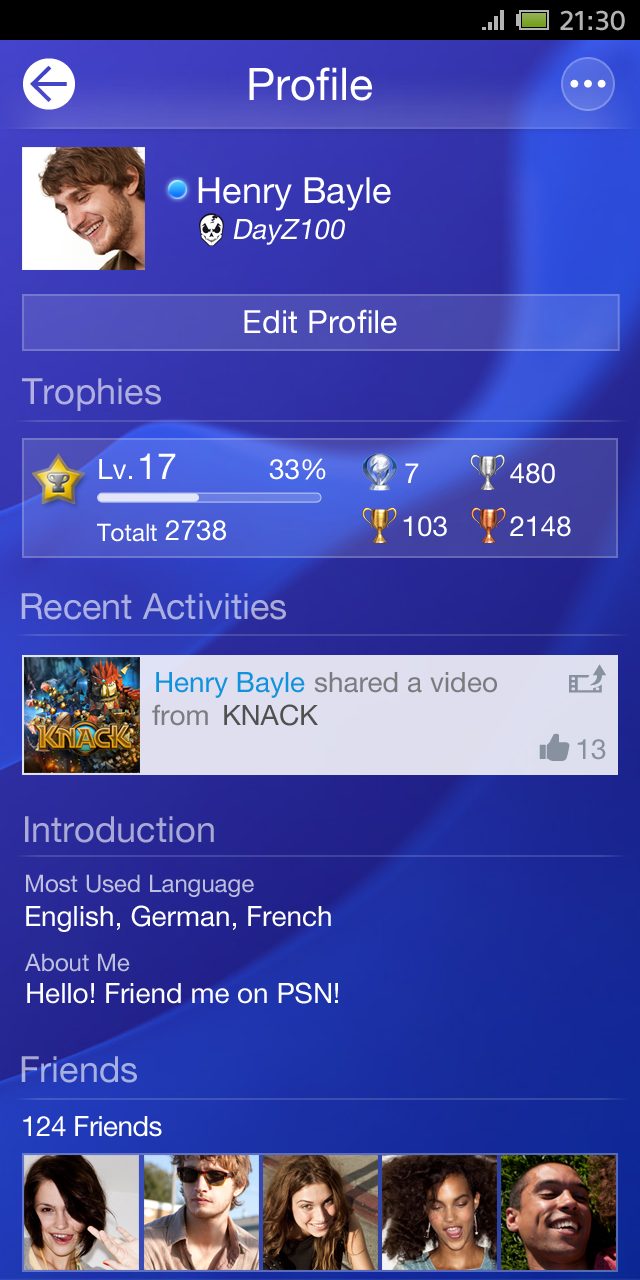Open the three-dot overflow menu
Viewport: 640px width, 1280px height.
[x=587, y=85]
